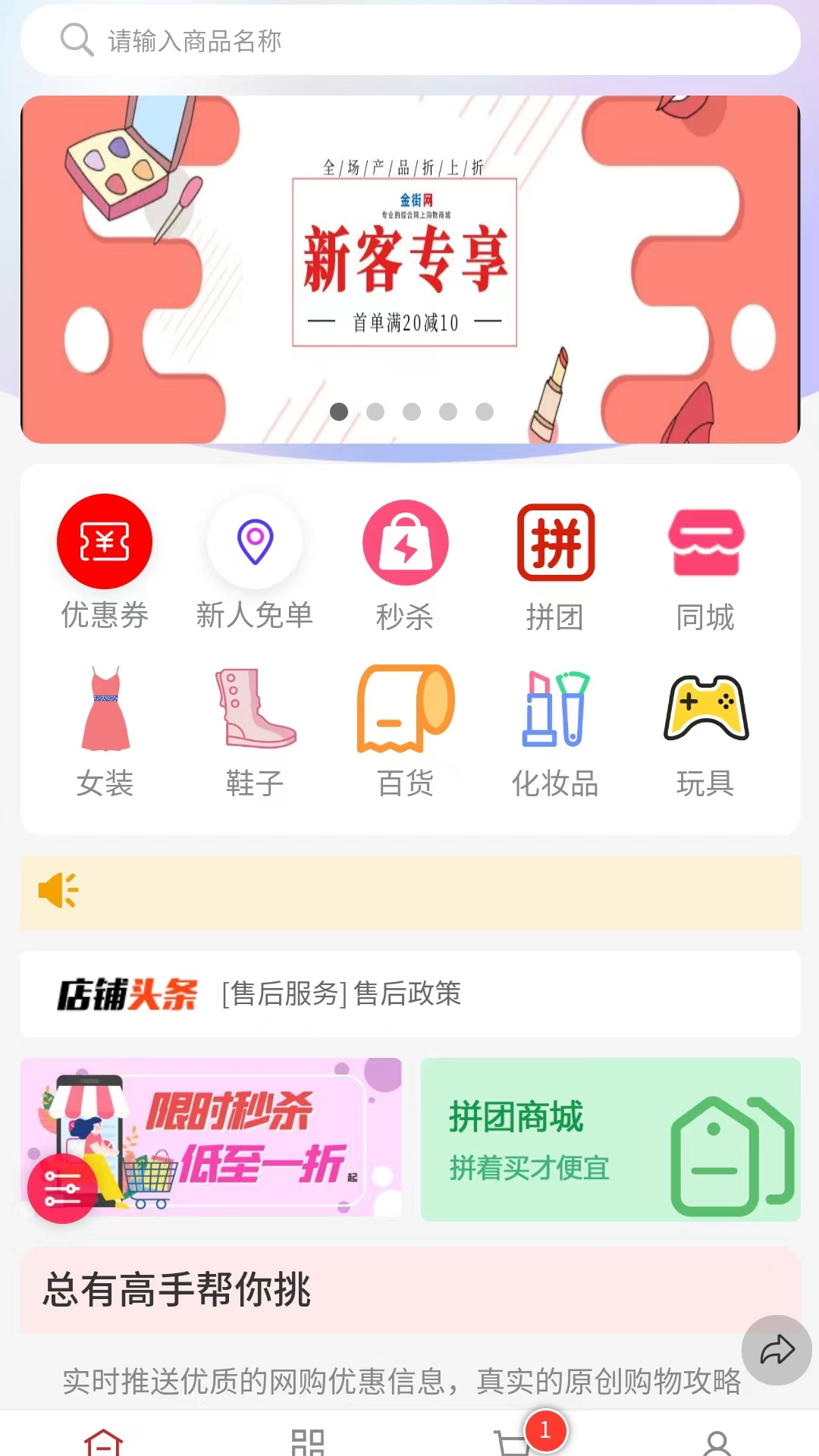This screenshot has height=1456, width=819.
Task: Tap the red floating filter button
Action: click(x=62, y=1188)
